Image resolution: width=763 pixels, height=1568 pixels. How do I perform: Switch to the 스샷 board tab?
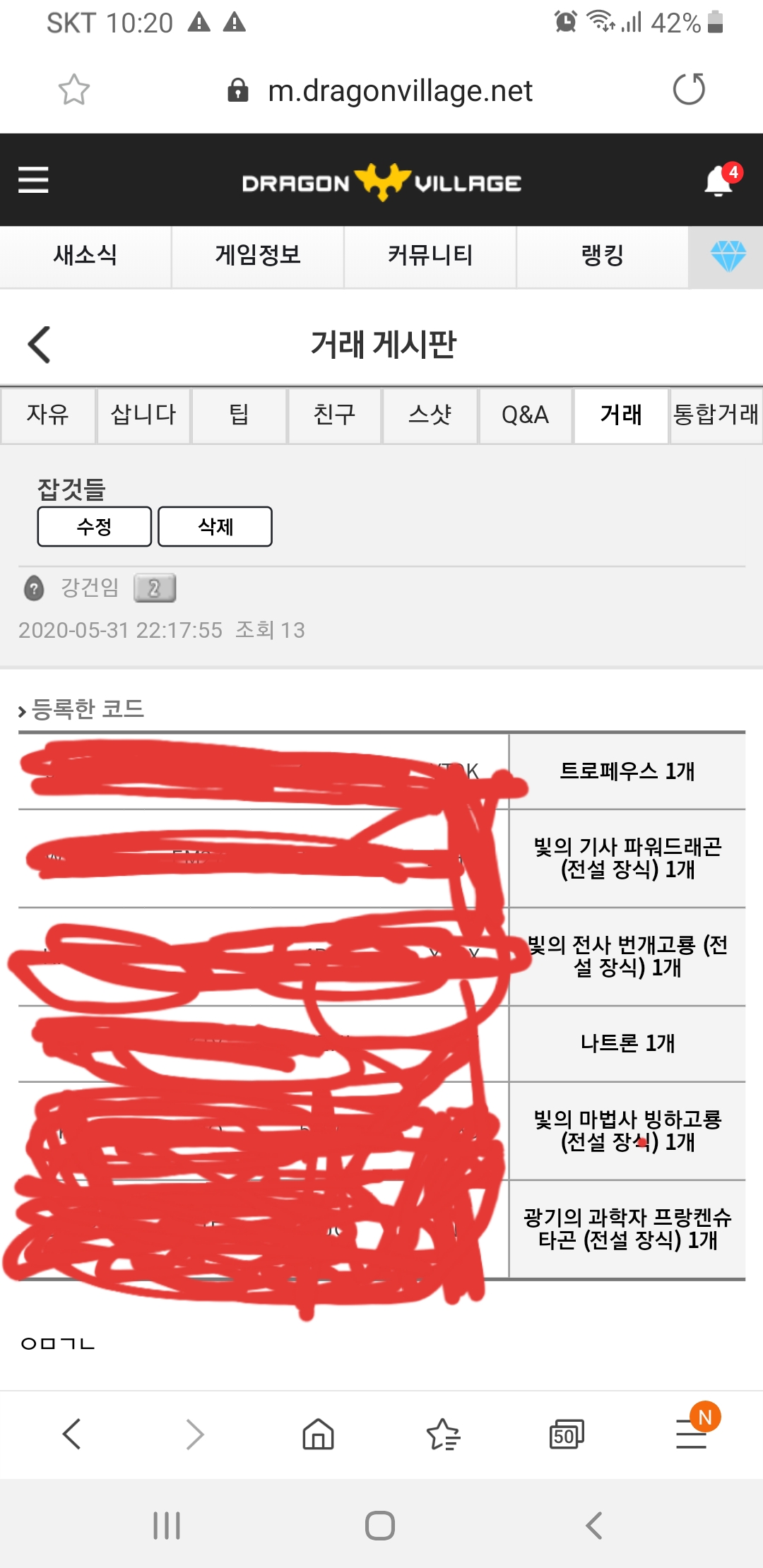pyautogui.click(x=430, y=415)
